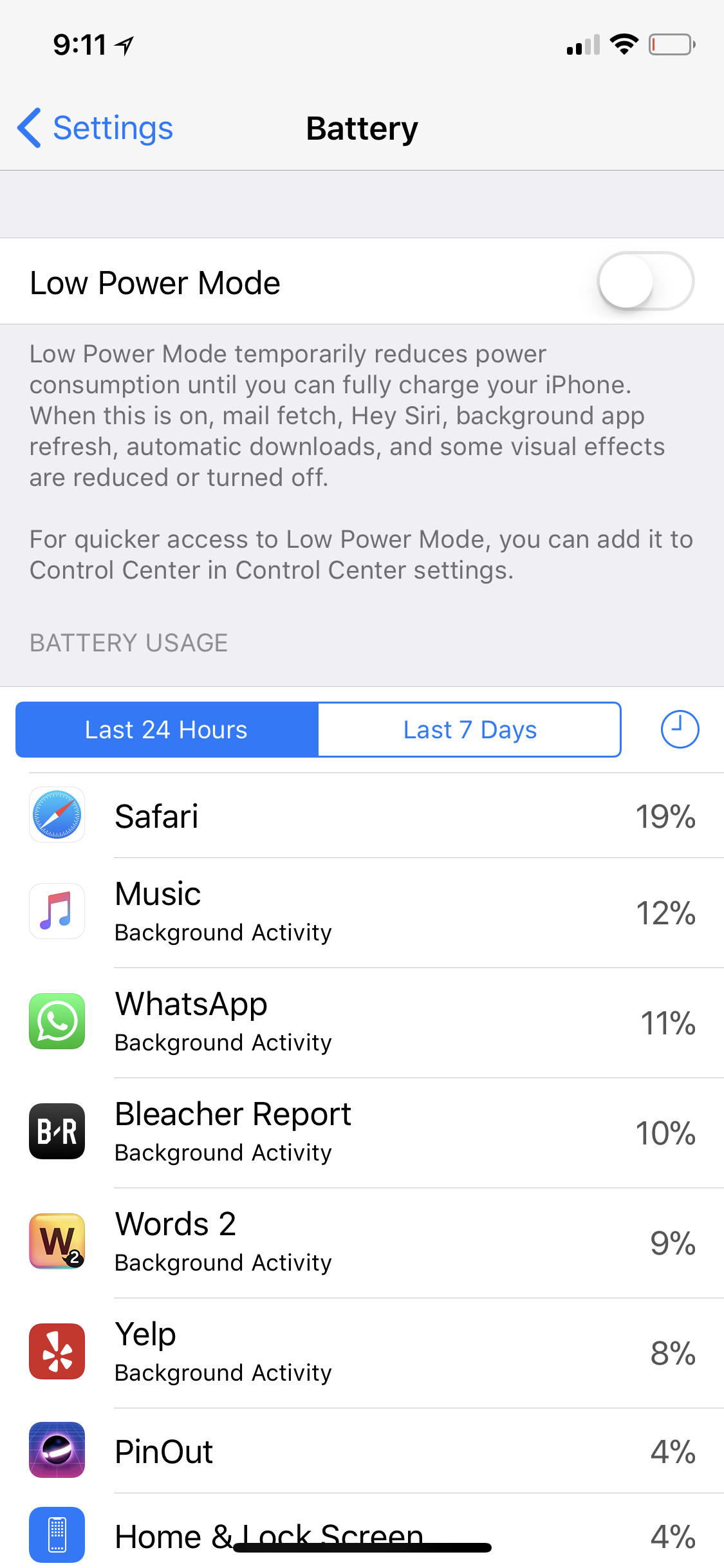Tap the WhatsApp usage row

click(x=362, y=1023)
